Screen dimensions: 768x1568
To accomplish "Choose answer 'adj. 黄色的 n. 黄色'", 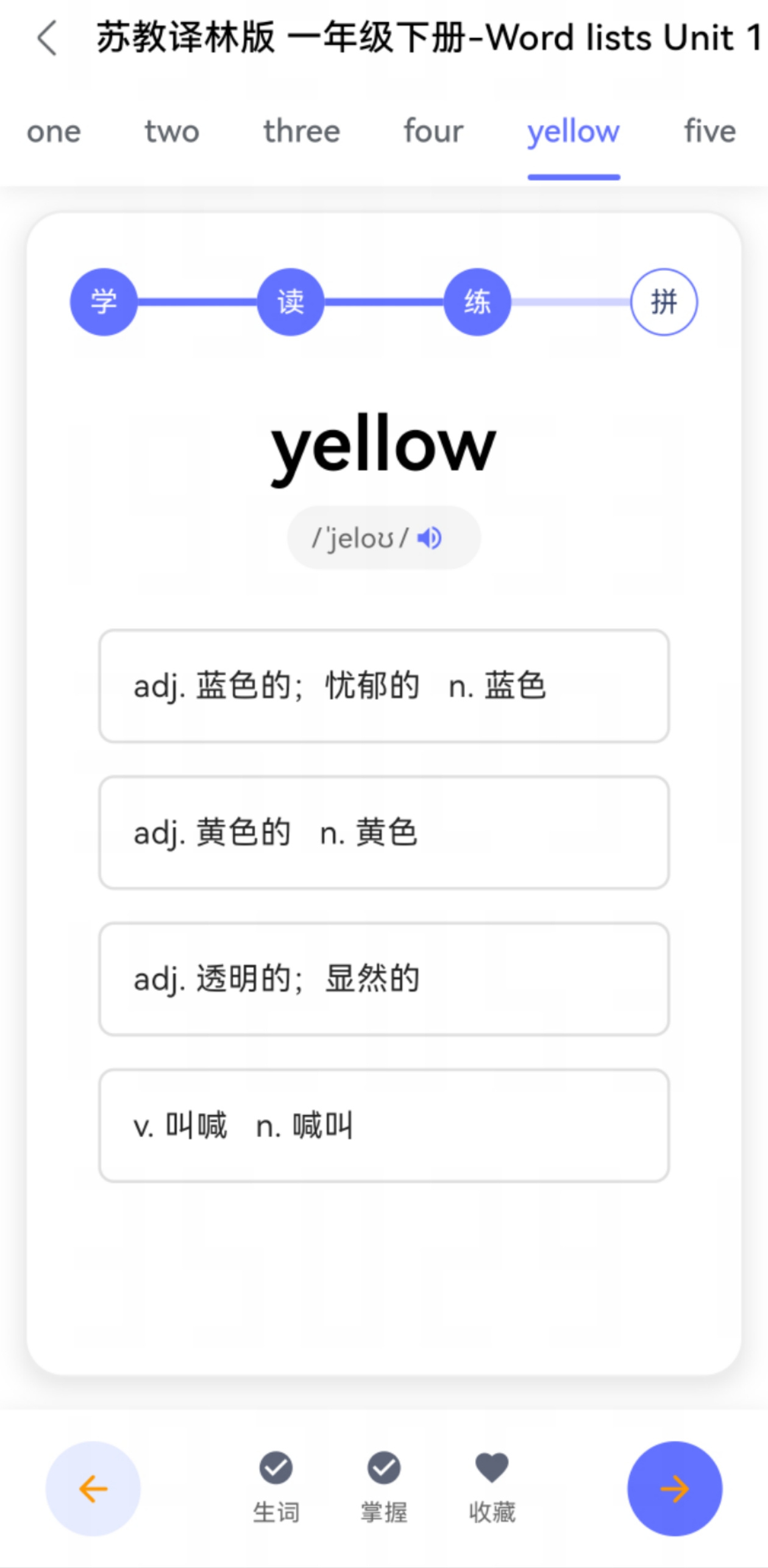I will coord(384,832).
